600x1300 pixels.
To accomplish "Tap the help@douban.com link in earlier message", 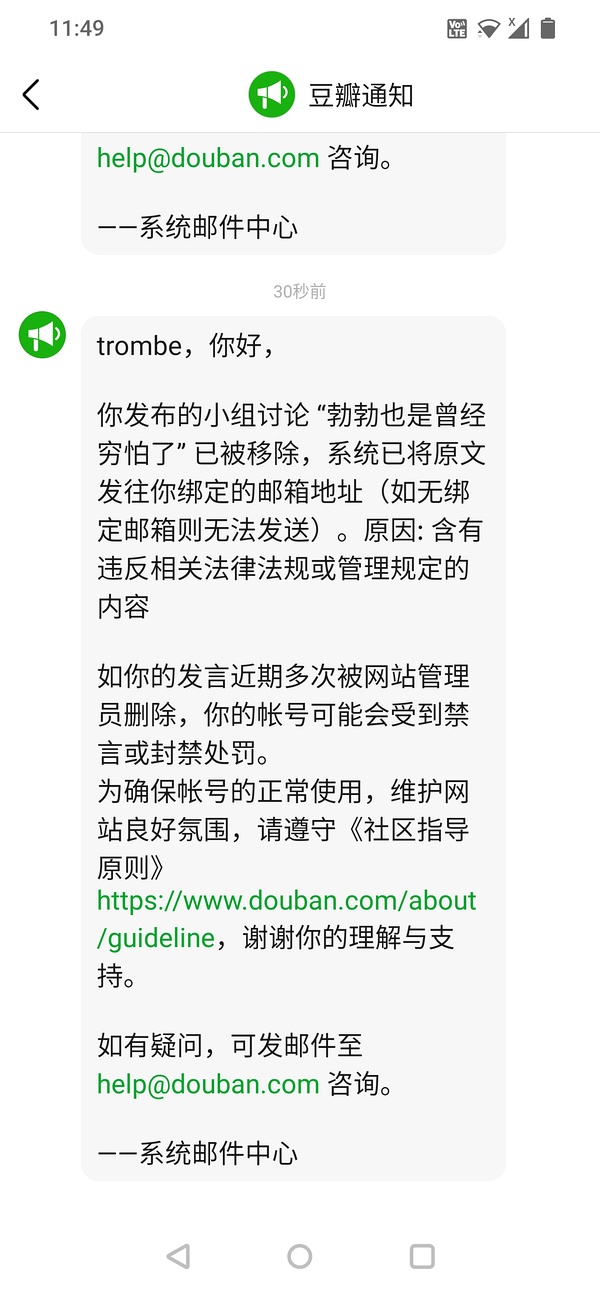I will [208, 158].
